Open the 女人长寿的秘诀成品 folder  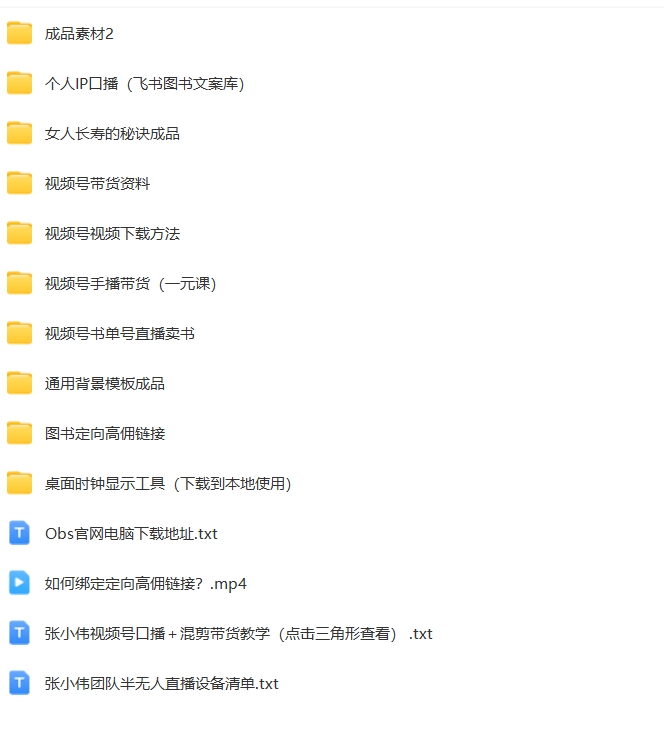[112, 134]
